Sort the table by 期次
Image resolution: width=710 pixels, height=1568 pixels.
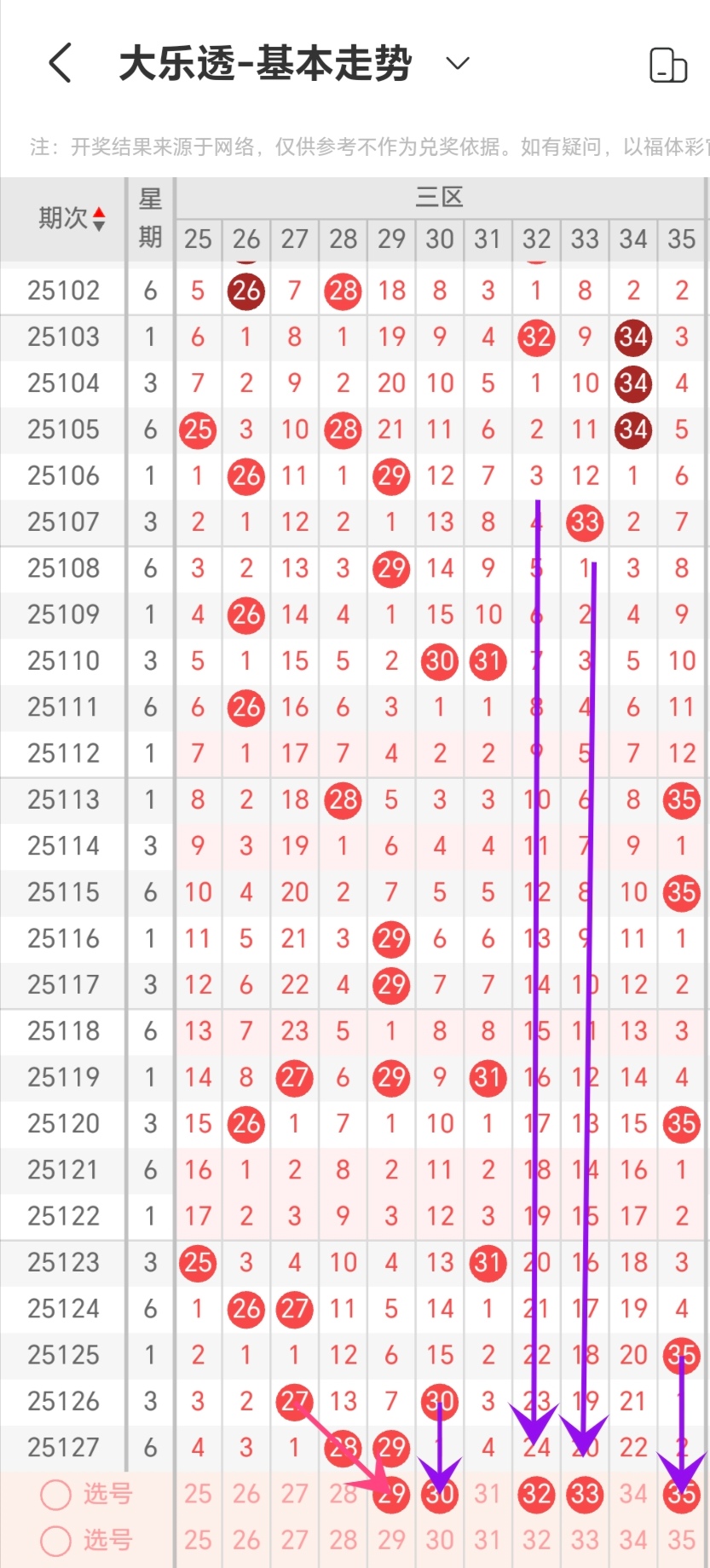click(x=72, y=218)
